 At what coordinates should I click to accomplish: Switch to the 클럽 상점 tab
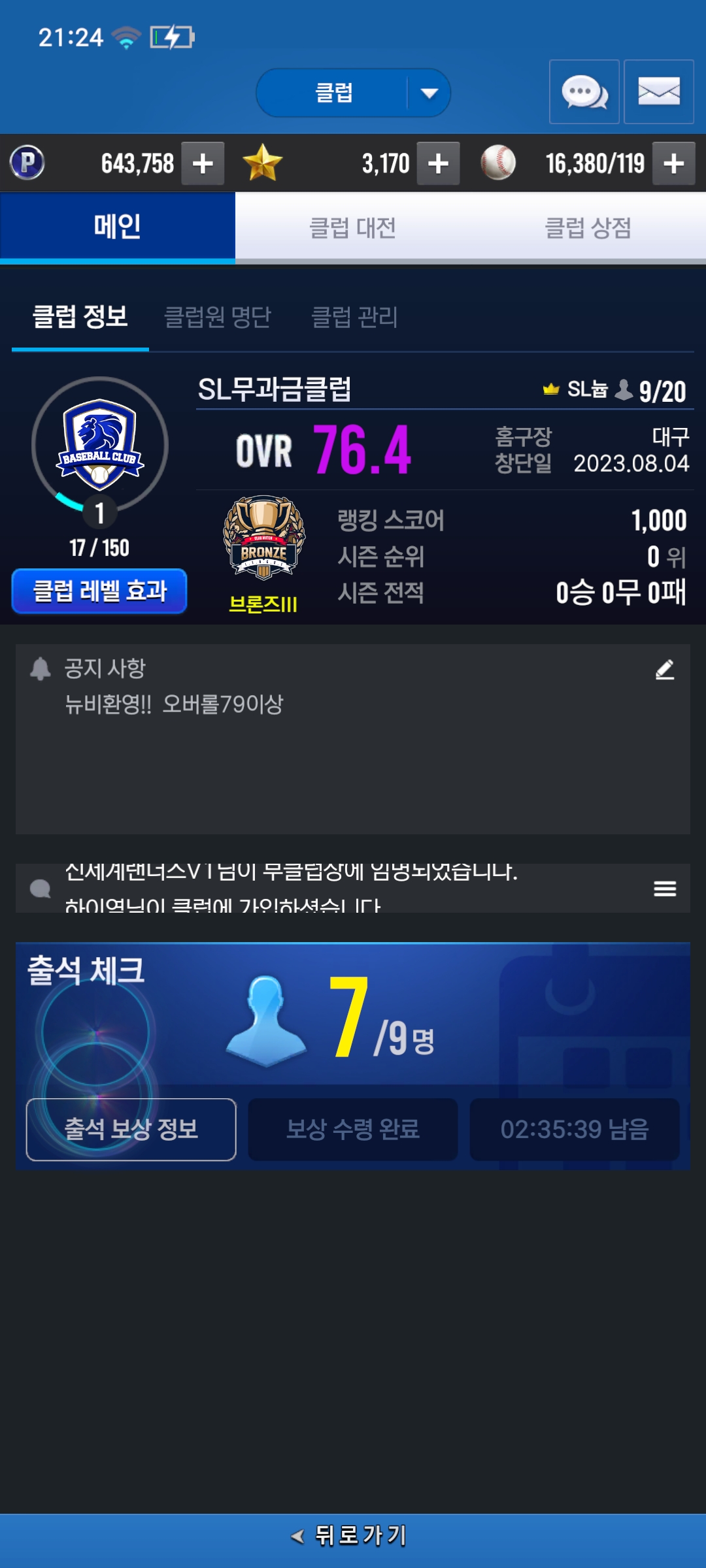pyautogui.click(x=588, y=228)
